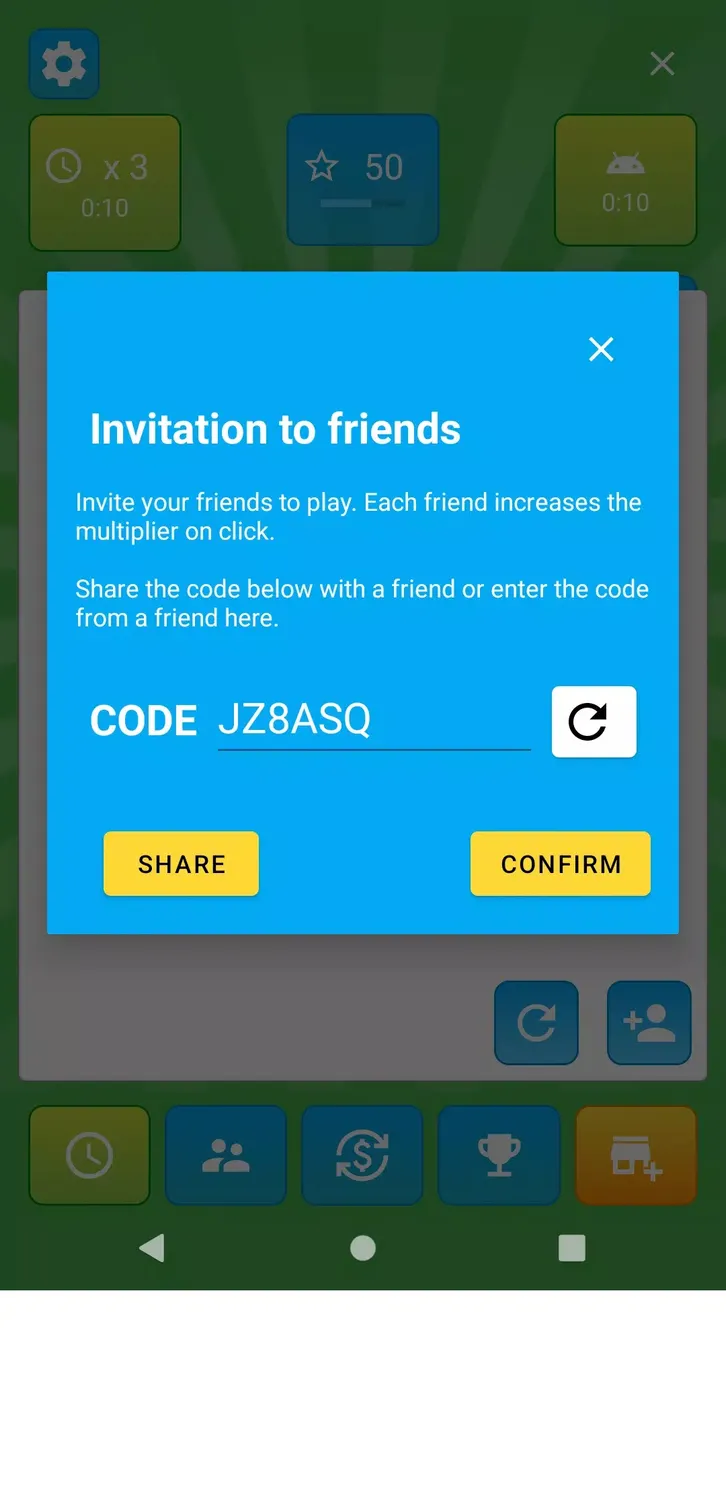Viewport: 726px width, 1492px height.
Task: Go back with the system back button
Action: [x=152, y=1248]
